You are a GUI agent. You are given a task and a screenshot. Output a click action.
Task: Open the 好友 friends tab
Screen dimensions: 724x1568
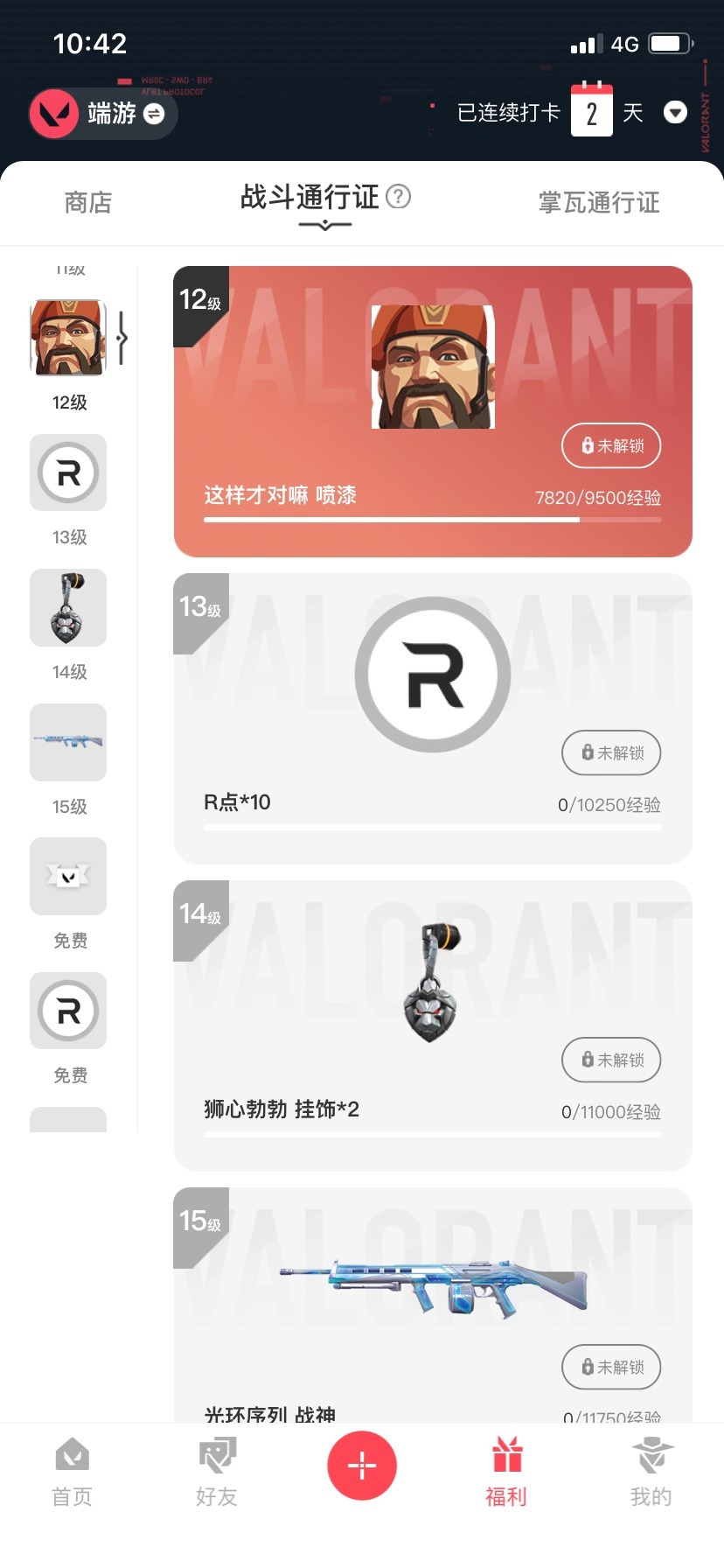[x=217, y=1472]
